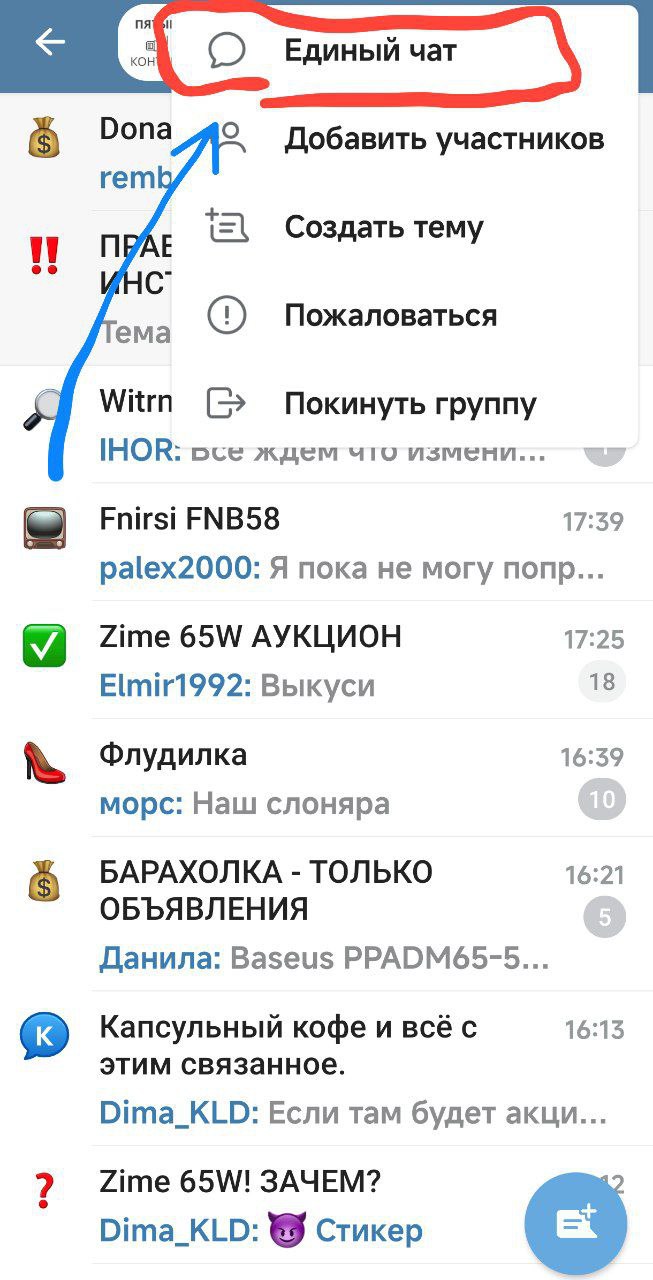The image size is (653, 1280).
Task: Select Пожаловаться menu item
Action: pyautogui.click(x=404, y=315)
